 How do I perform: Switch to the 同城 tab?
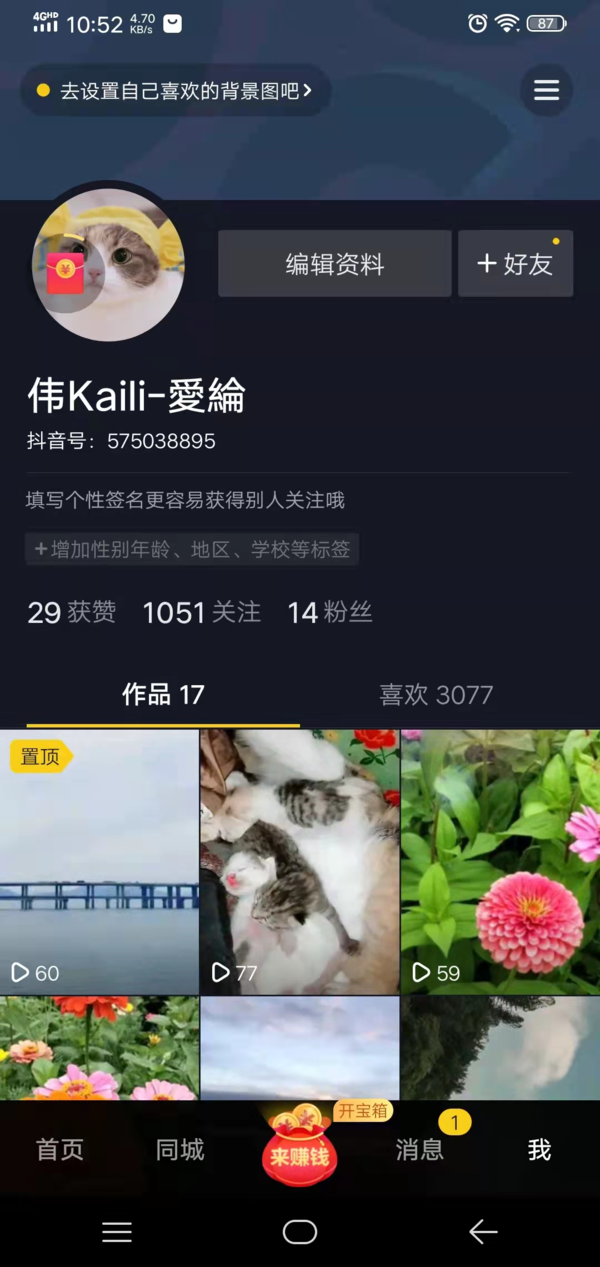point(180,1150)
